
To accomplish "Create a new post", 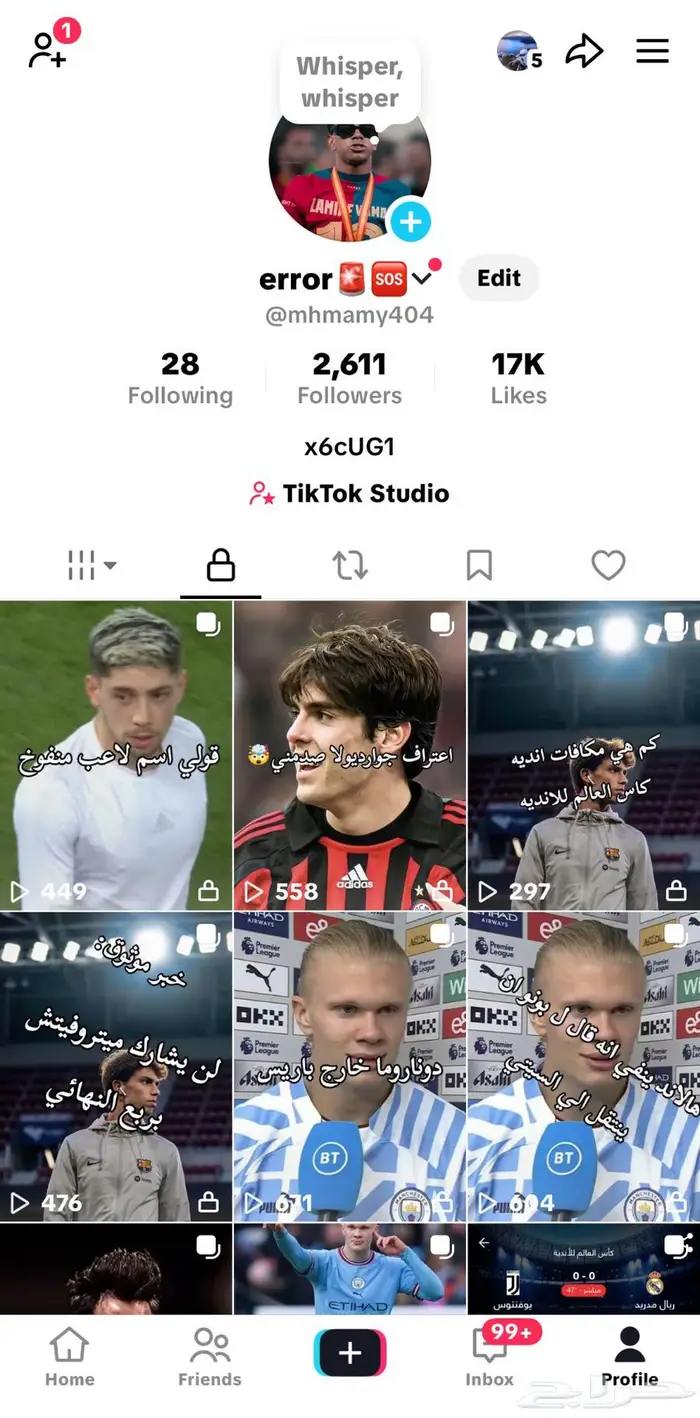I will 350,1353.
